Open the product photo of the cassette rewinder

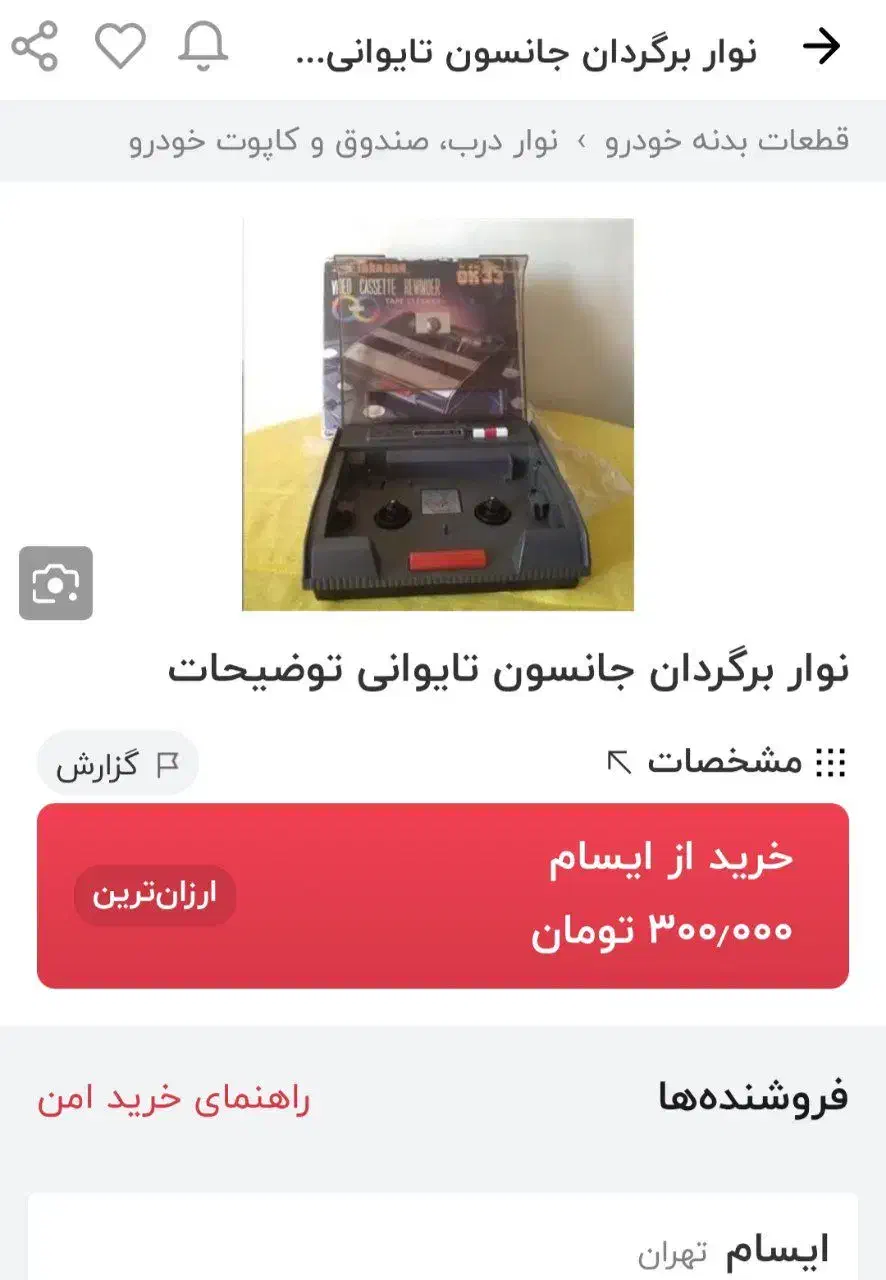point(438,414)
